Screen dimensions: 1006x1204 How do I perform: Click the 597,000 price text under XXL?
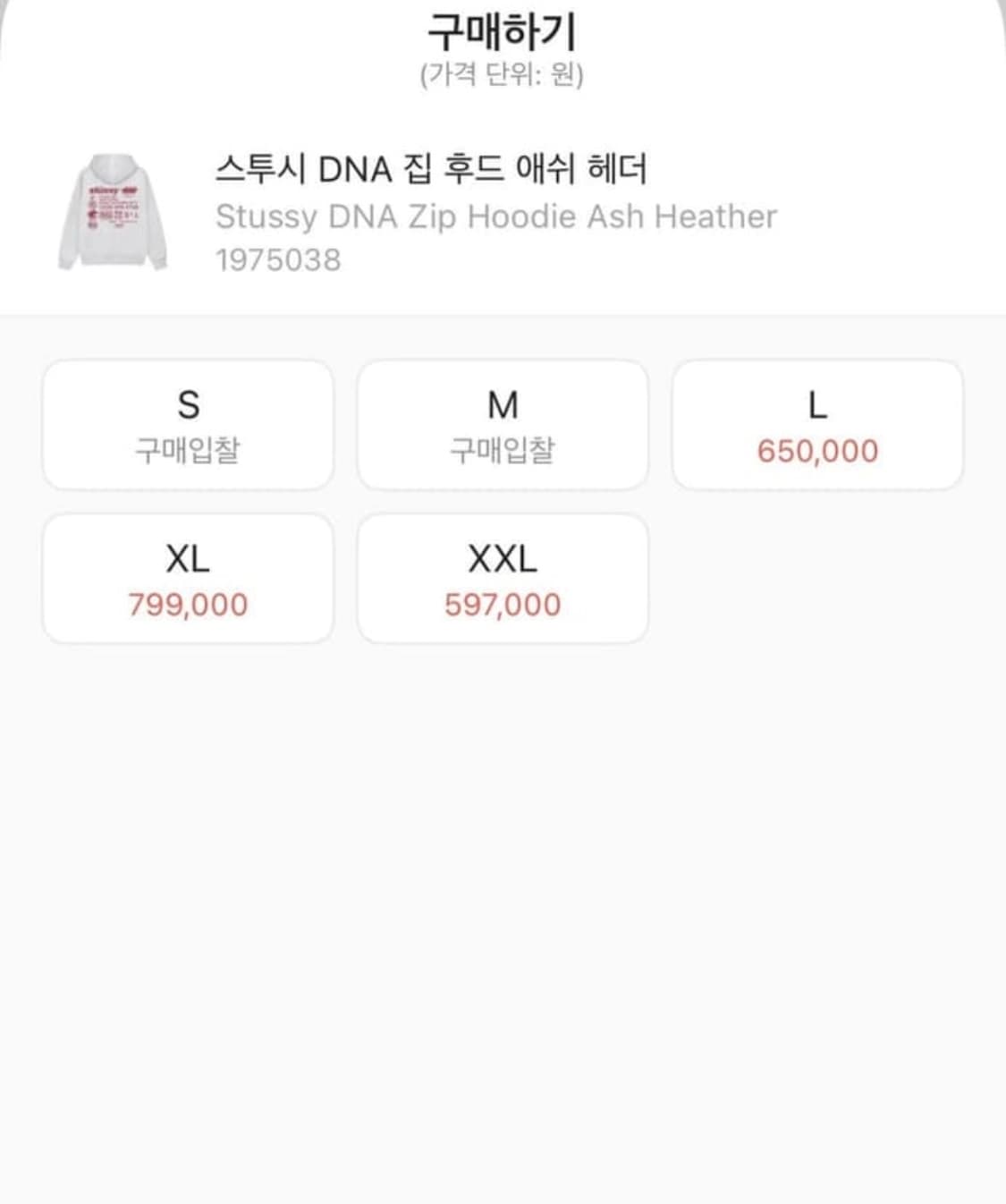pyautogui.click(x=503, y=605)
